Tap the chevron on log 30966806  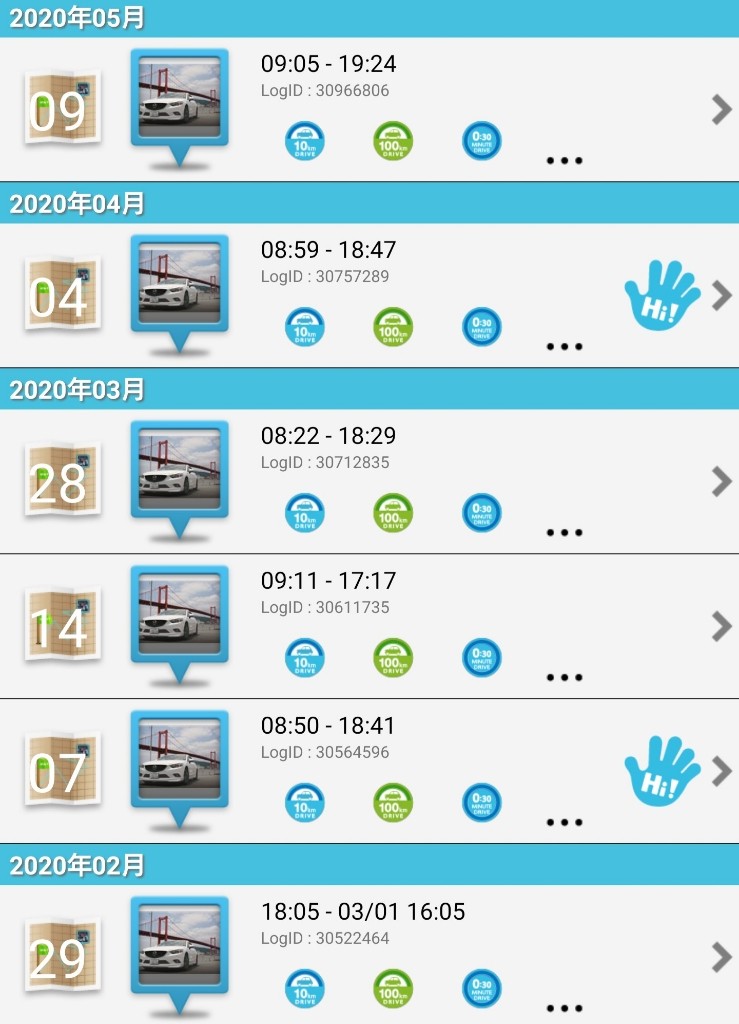coord(721,110)
